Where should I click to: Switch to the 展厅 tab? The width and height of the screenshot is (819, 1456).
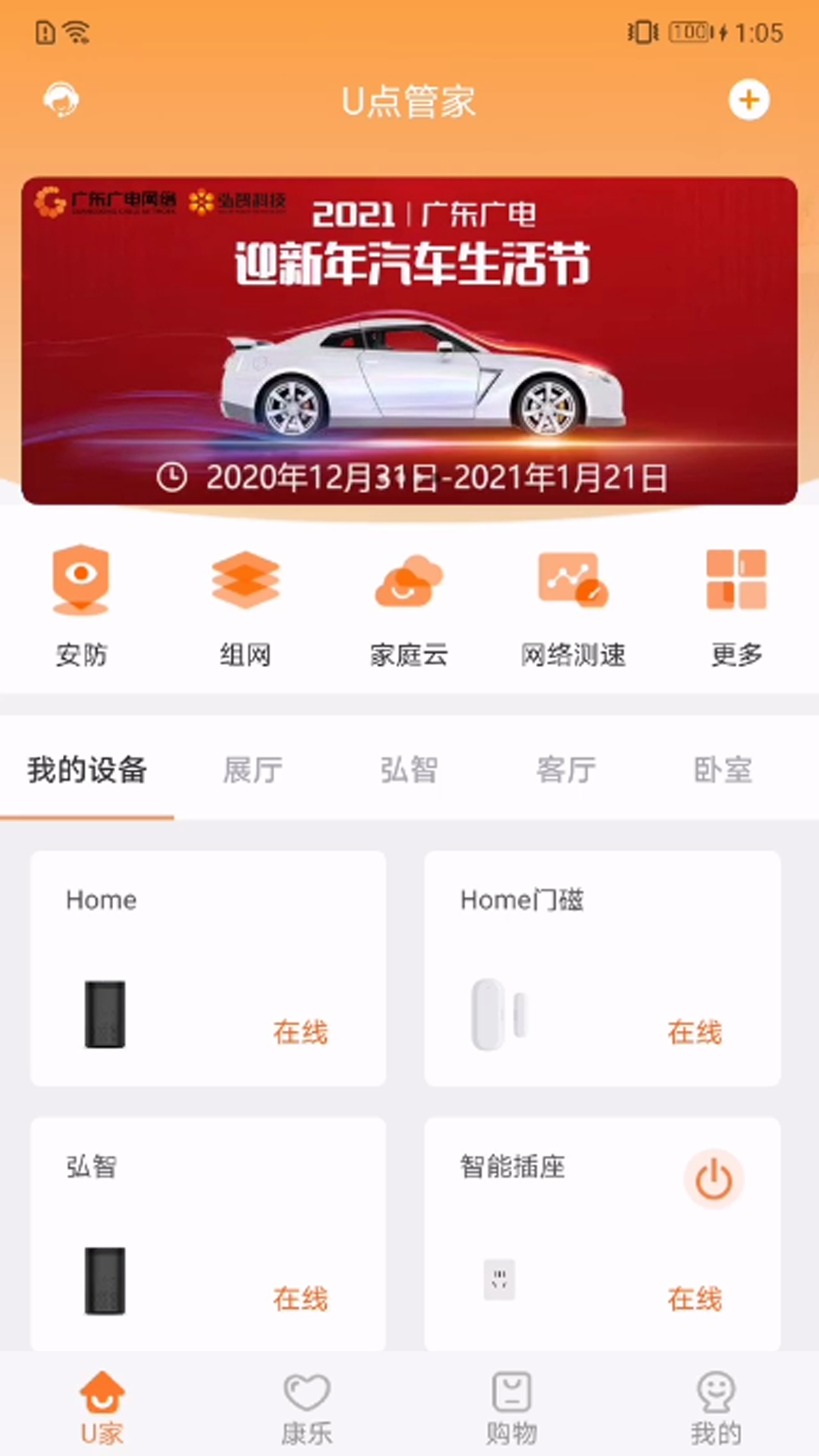point(253,770)
